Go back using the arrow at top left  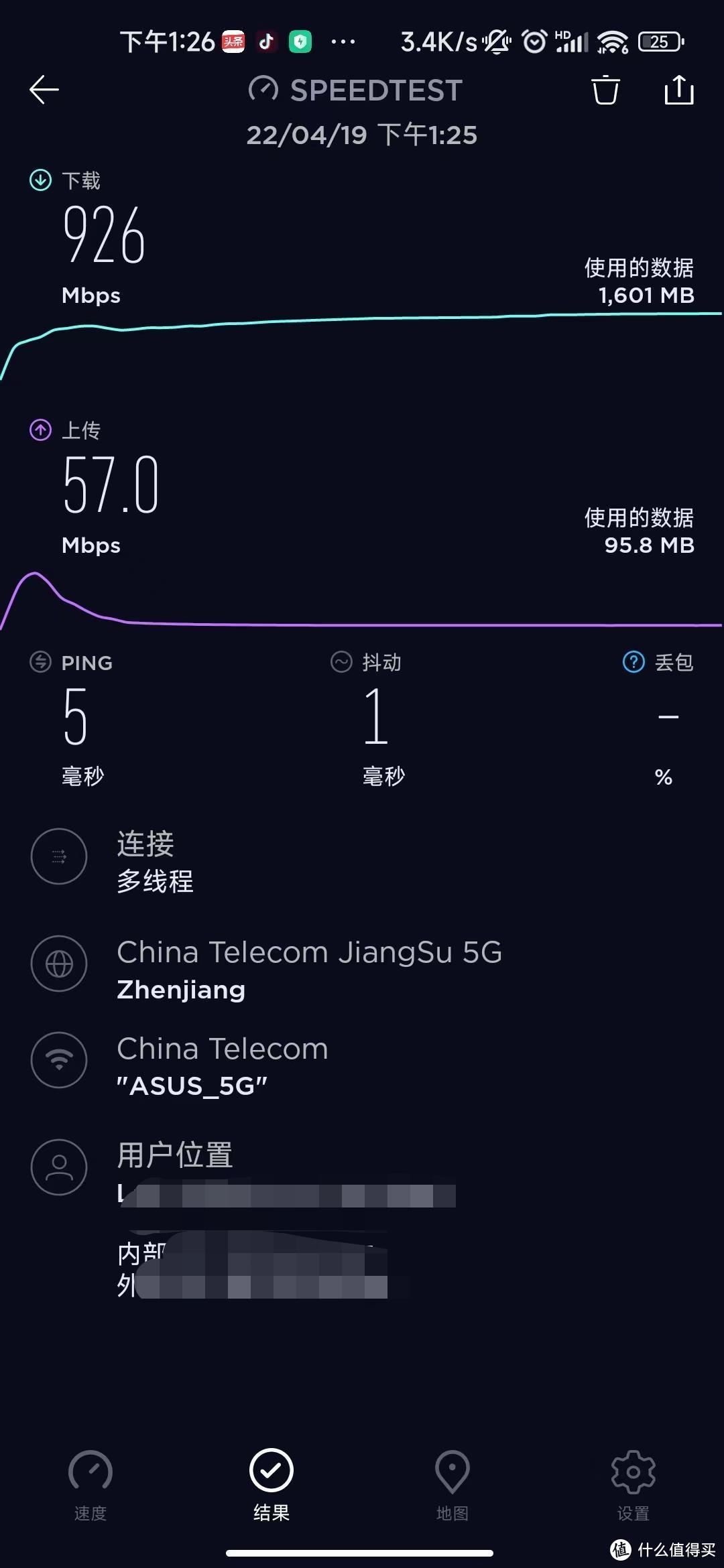point(43,89)
